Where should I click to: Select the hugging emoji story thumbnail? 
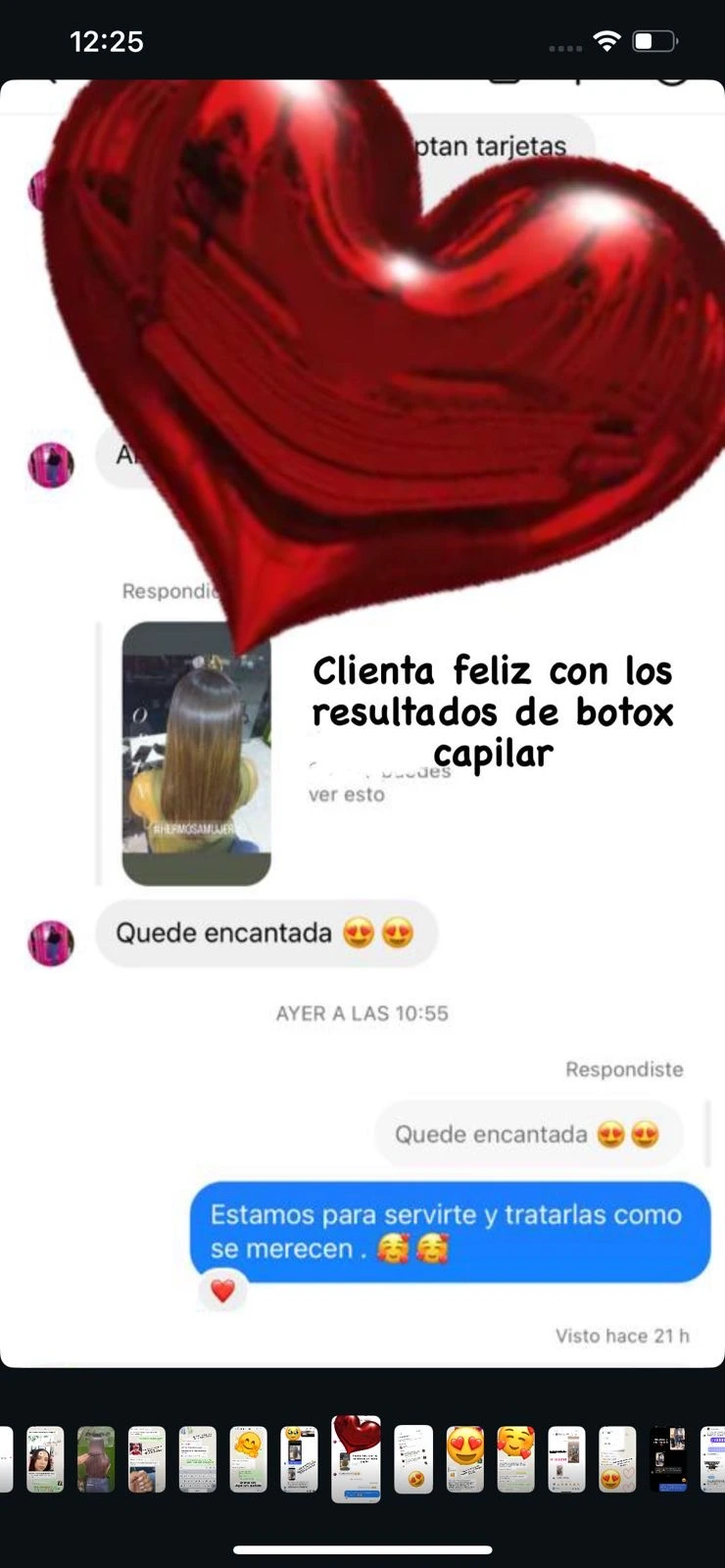(x=249, y=1459)
